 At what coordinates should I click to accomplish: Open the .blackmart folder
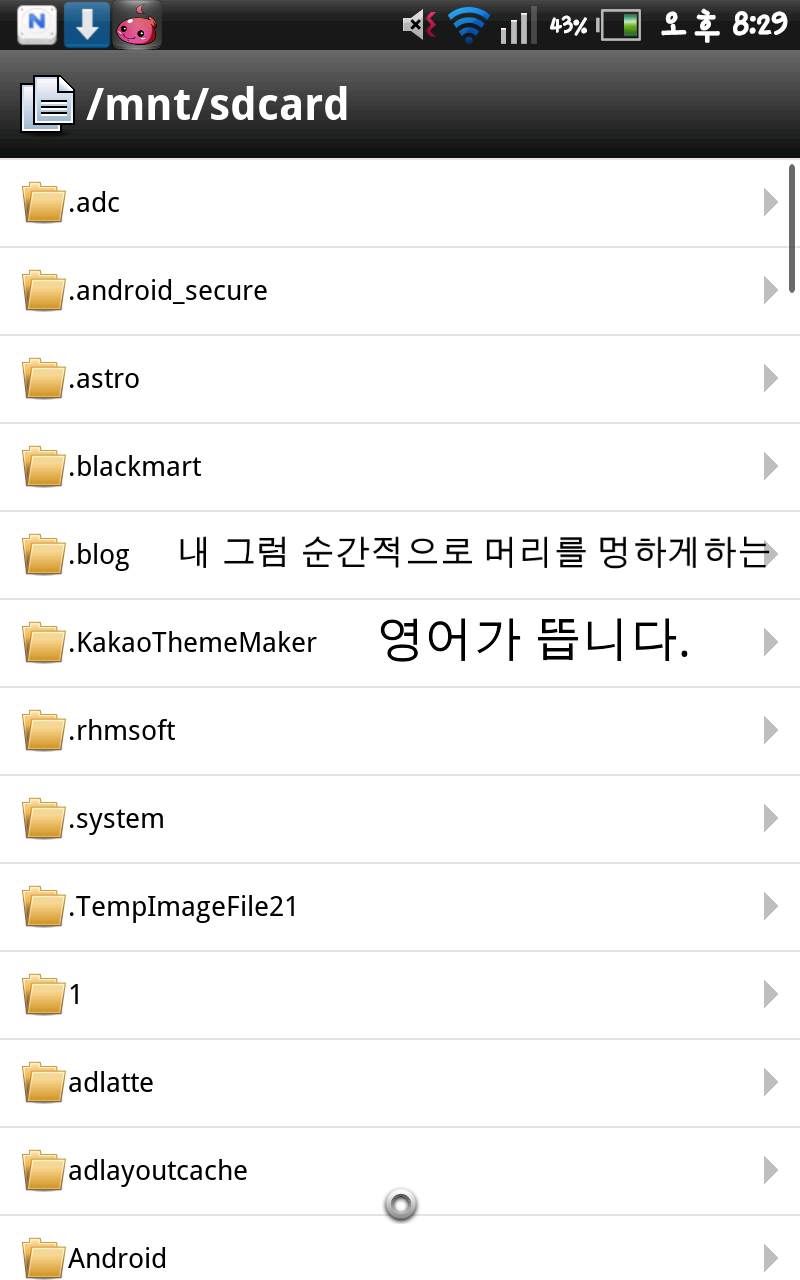(x=400, y=467)
